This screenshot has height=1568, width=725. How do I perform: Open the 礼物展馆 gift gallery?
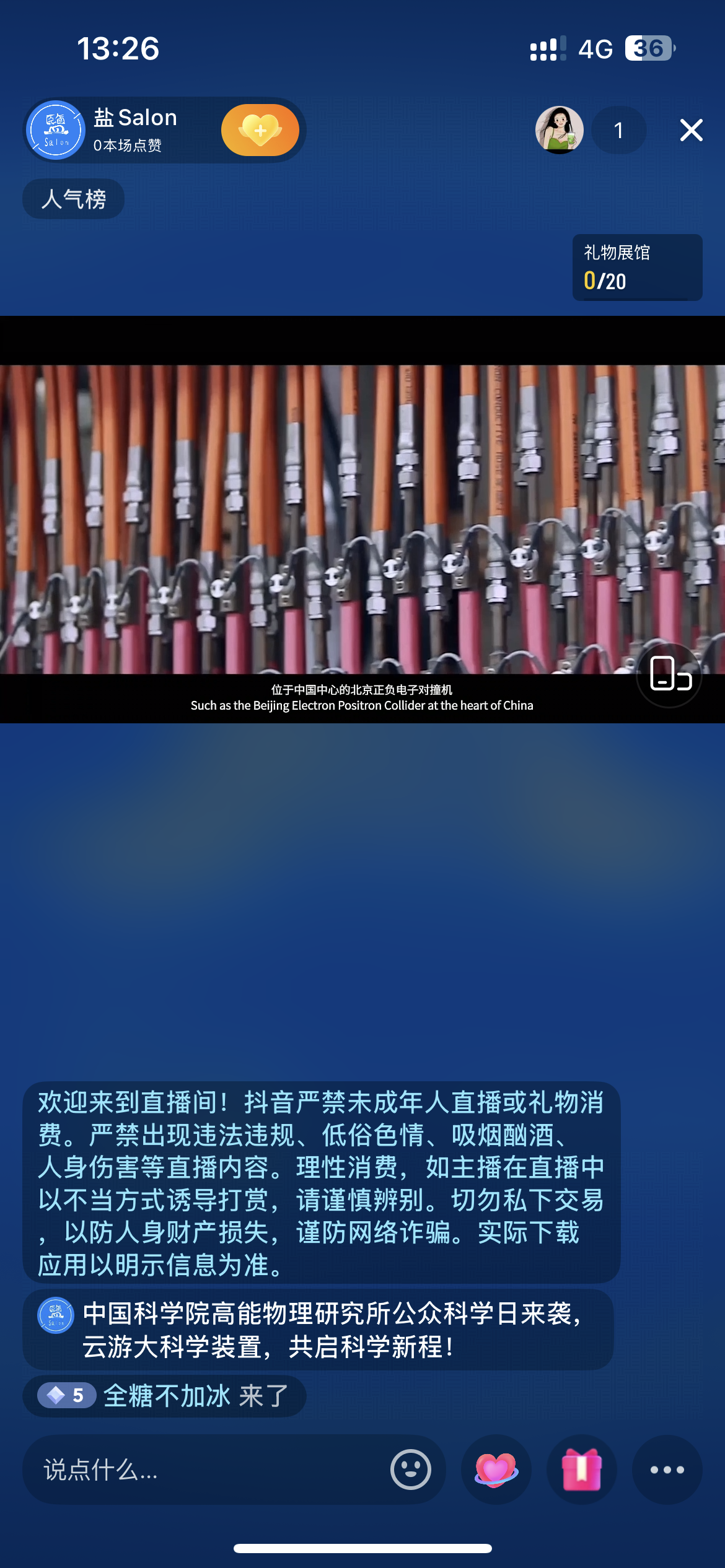pos(637,268)
